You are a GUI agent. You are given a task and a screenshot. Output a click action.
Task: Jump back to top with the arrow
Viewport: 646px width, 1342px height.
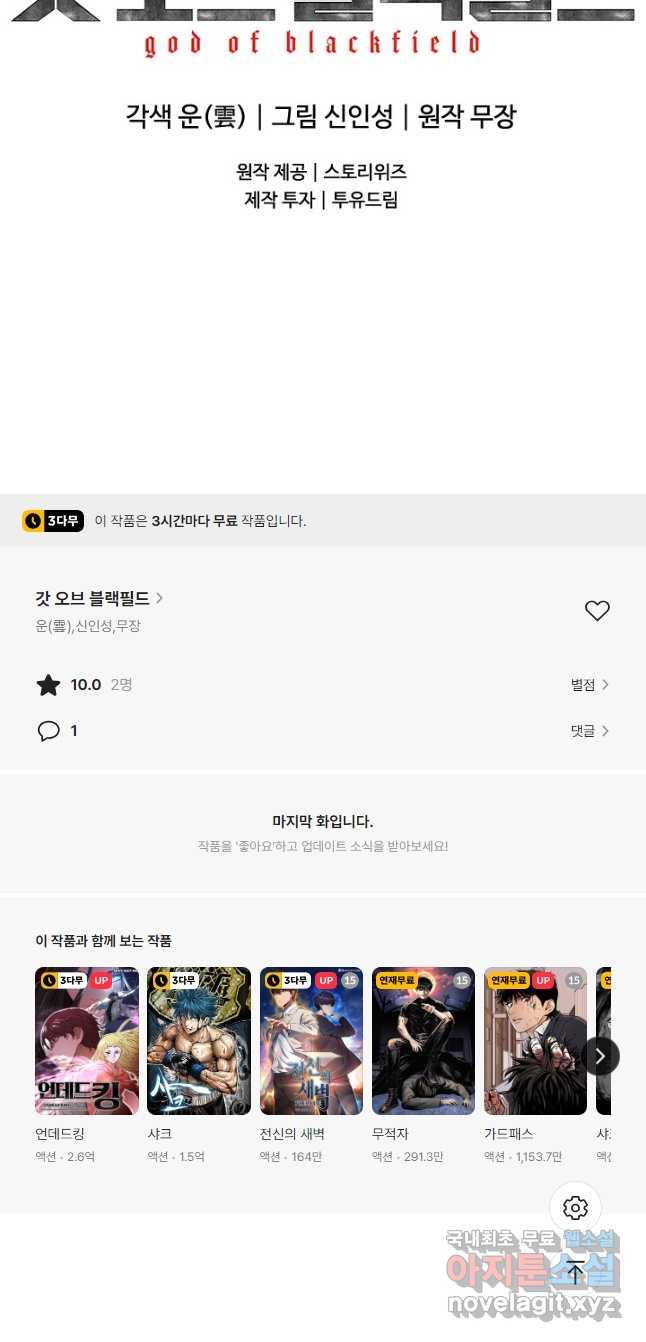pyautogui.click(x=575, y=1272)
